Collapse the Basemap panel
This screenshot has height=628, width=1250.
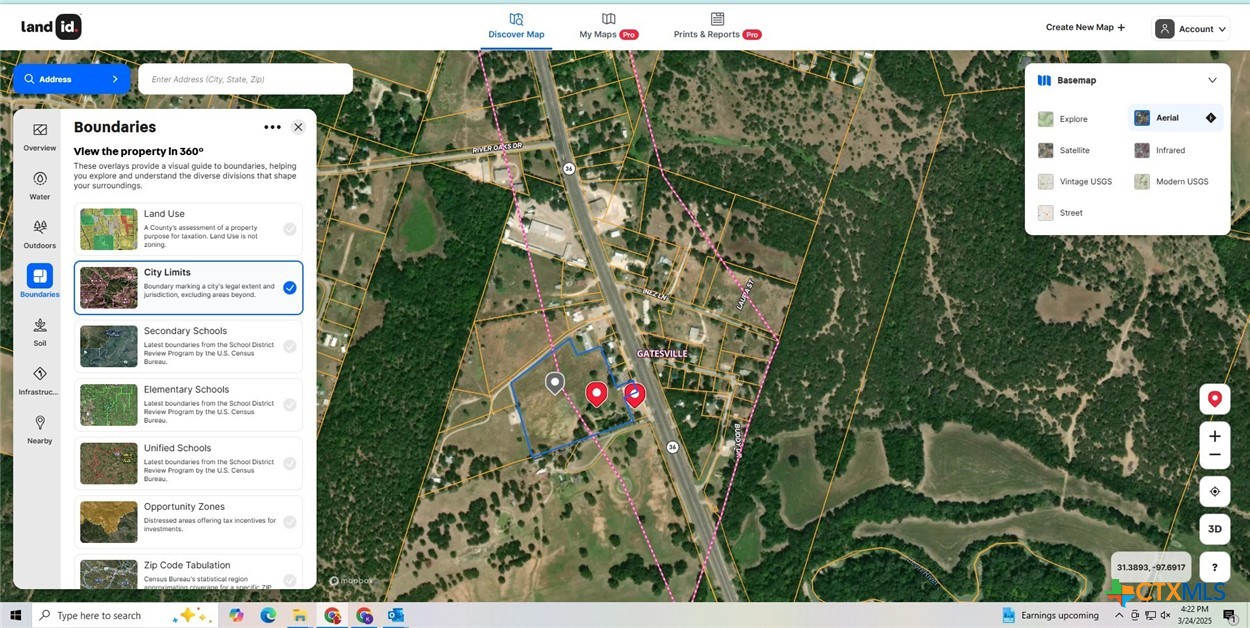[x=1212, y=80]
